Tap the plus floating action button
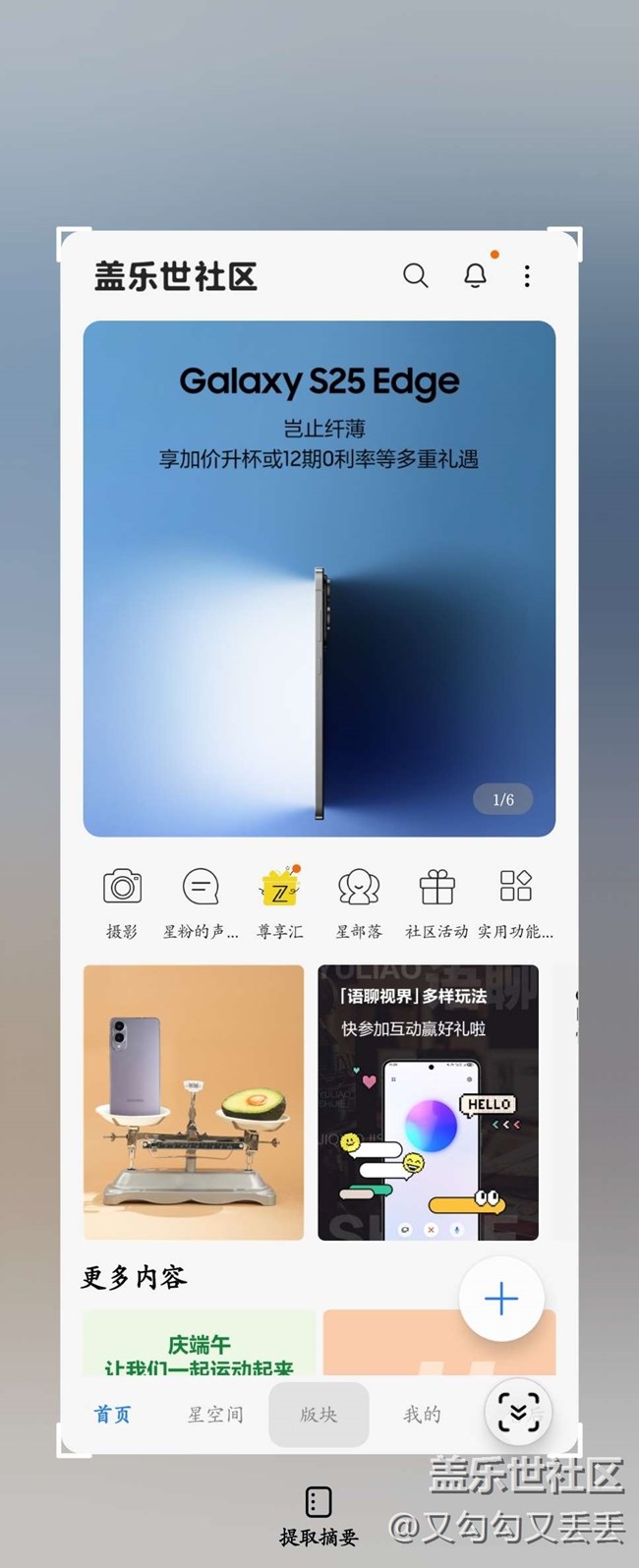This screenshot has height=1568, width=639. tap(501, 1299)
